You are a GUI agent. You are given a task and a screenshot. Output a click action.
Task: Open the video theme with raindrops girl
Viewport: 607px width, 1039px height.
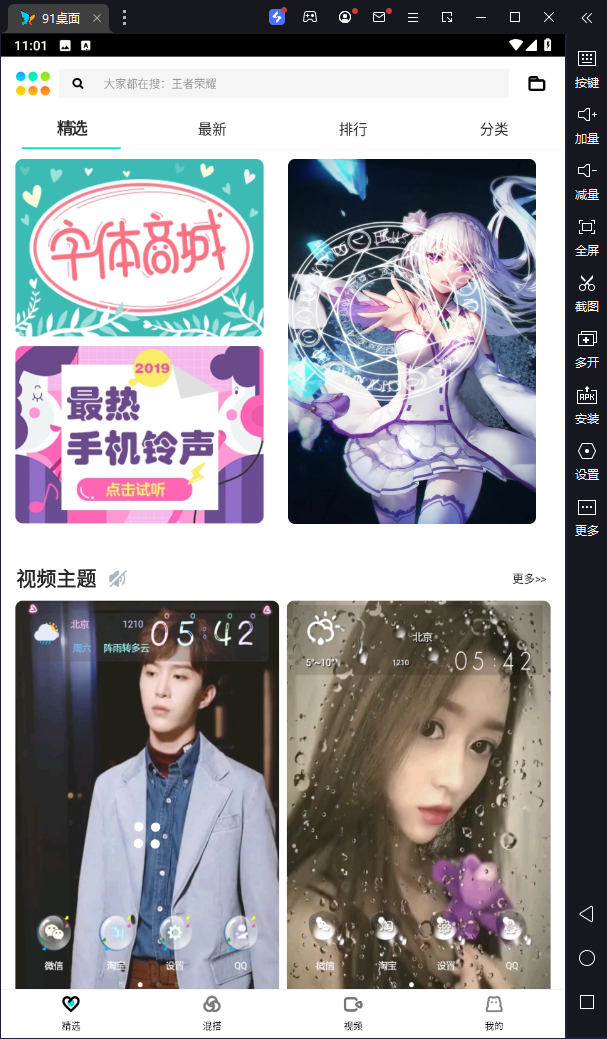(x=418, y=794)
